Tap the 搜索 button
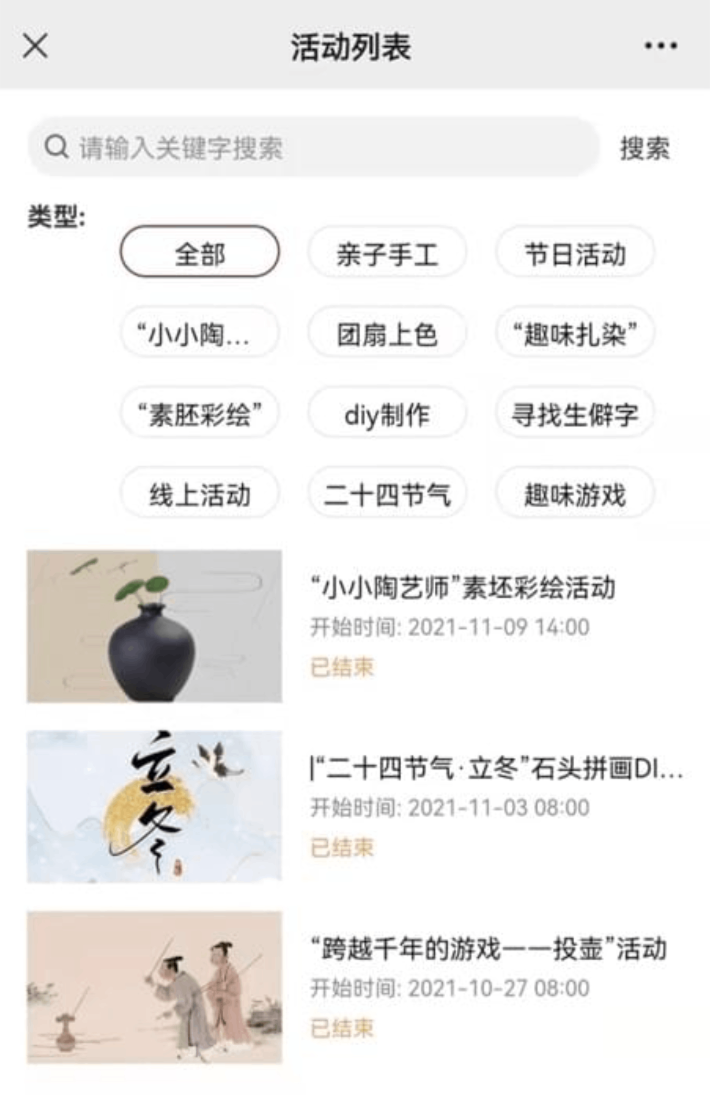 pos(645,148)
